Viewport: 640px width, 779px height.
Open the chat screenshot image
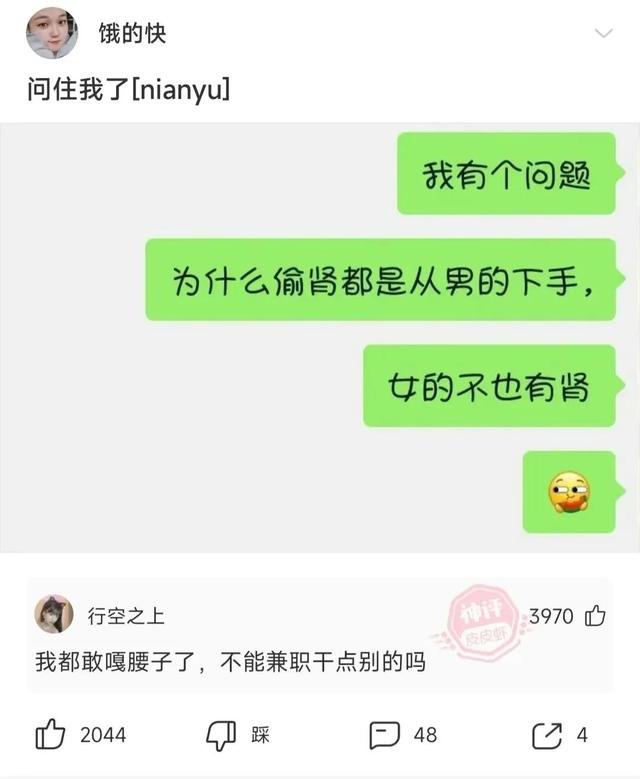(x=320, y=337)
